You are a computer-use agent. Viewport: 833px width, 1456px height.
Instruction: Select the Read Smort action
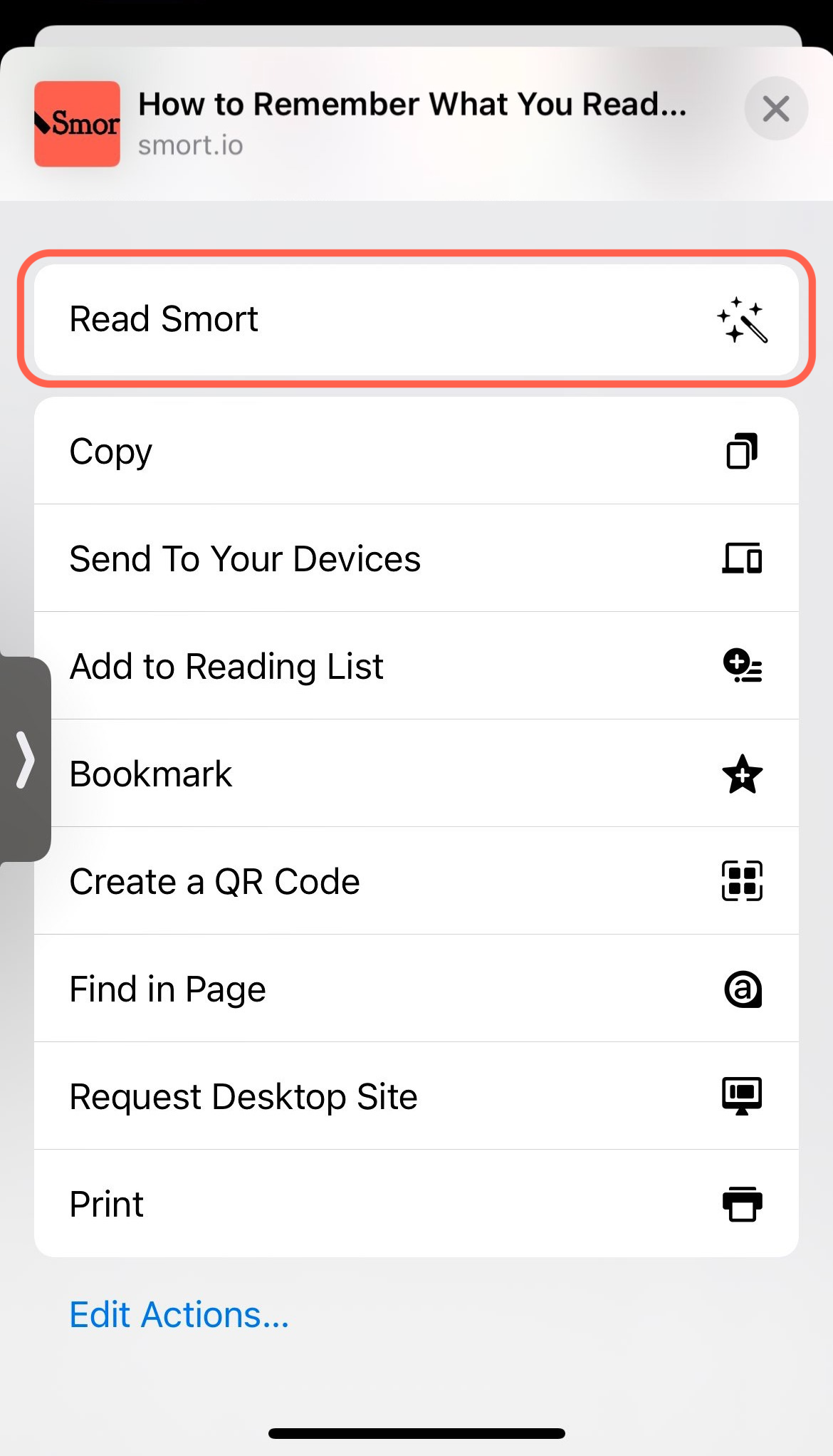point(416,319)
